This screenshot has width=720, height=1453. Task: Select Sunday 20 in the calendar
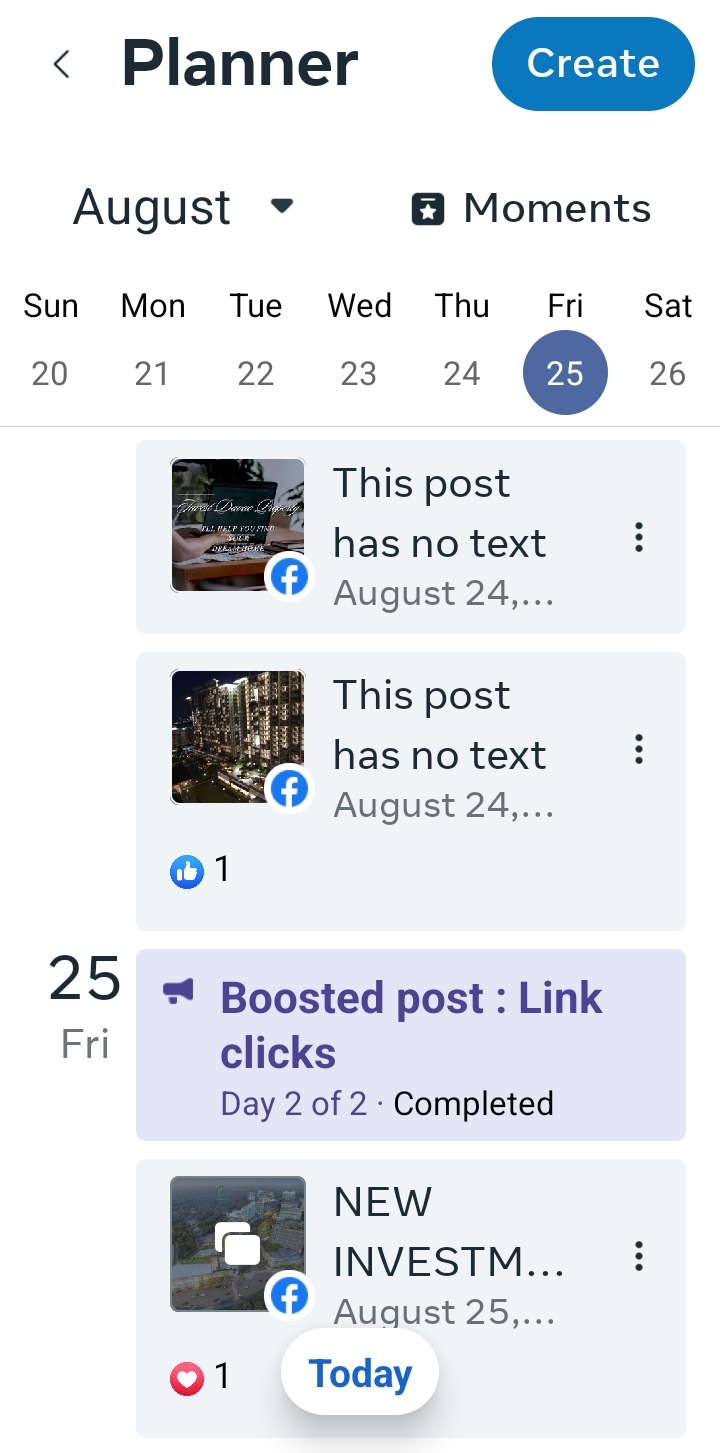point(50,373)
